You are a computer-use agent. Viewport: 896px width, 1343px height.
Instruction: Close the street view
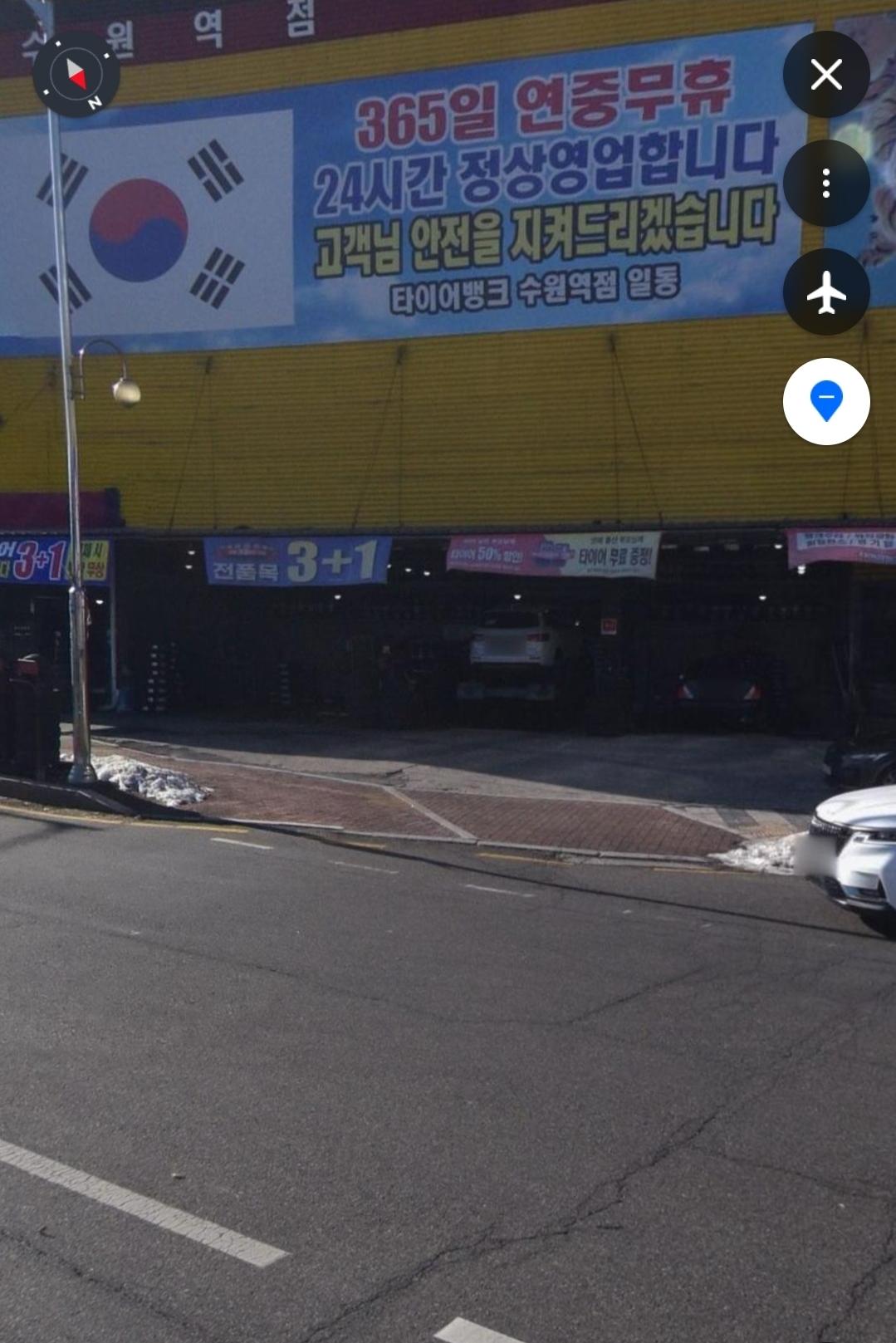point(825,75)
